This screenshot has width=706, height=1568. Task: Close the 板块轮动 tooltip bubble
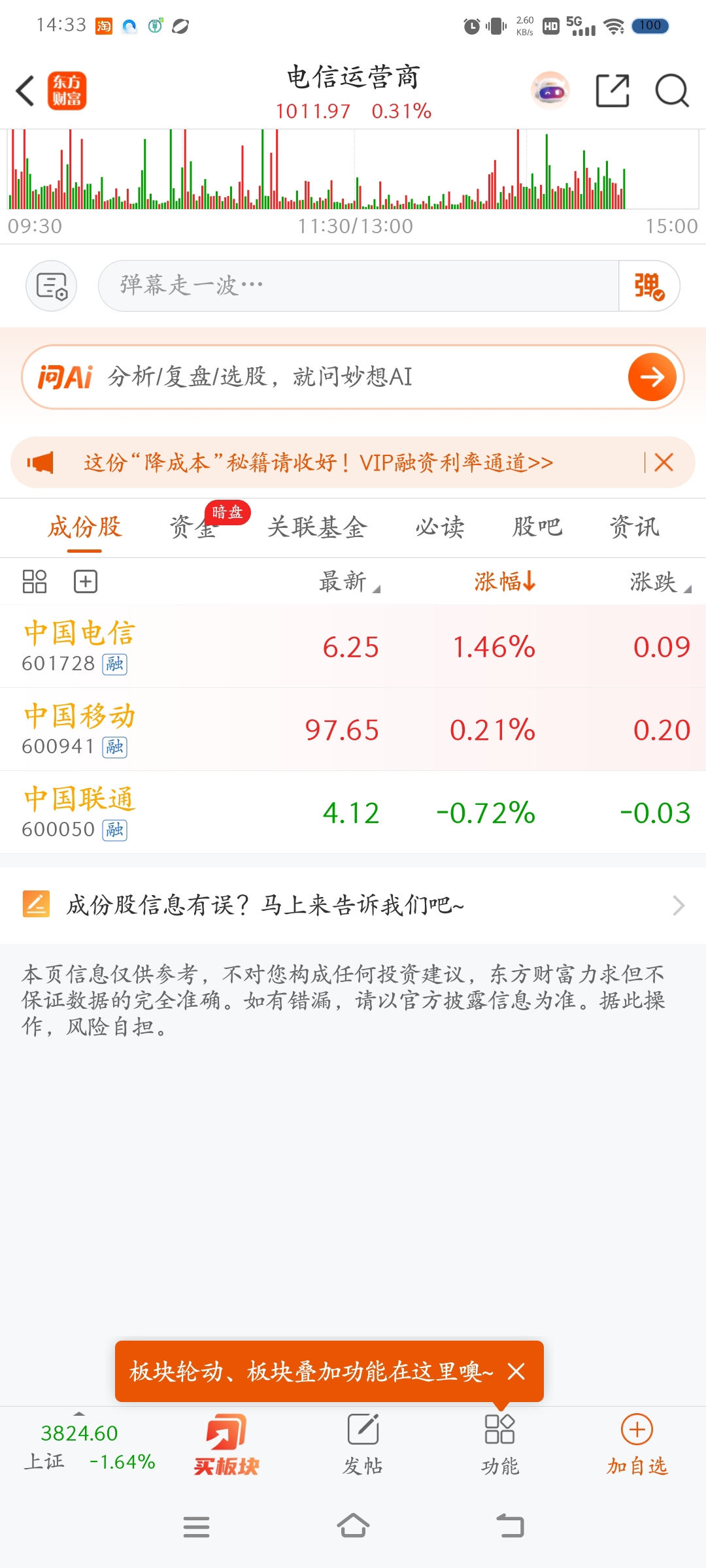[x=516, y=1371]
